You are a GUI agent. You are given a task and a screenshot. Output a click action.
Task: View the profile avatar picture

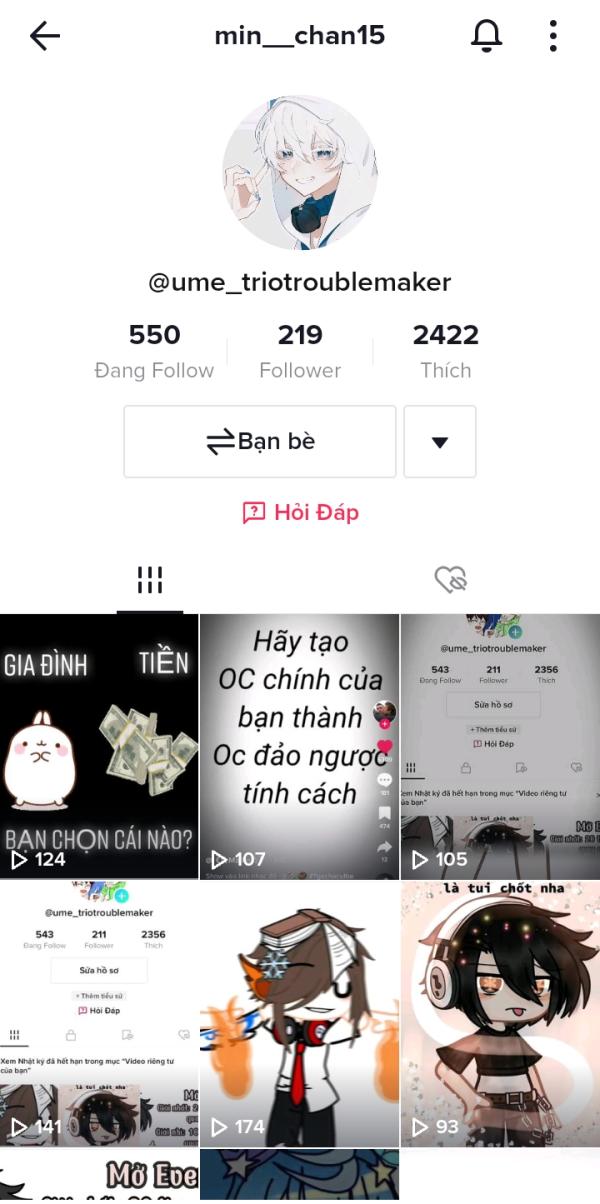pyautogui.click(x=300, y=172)
